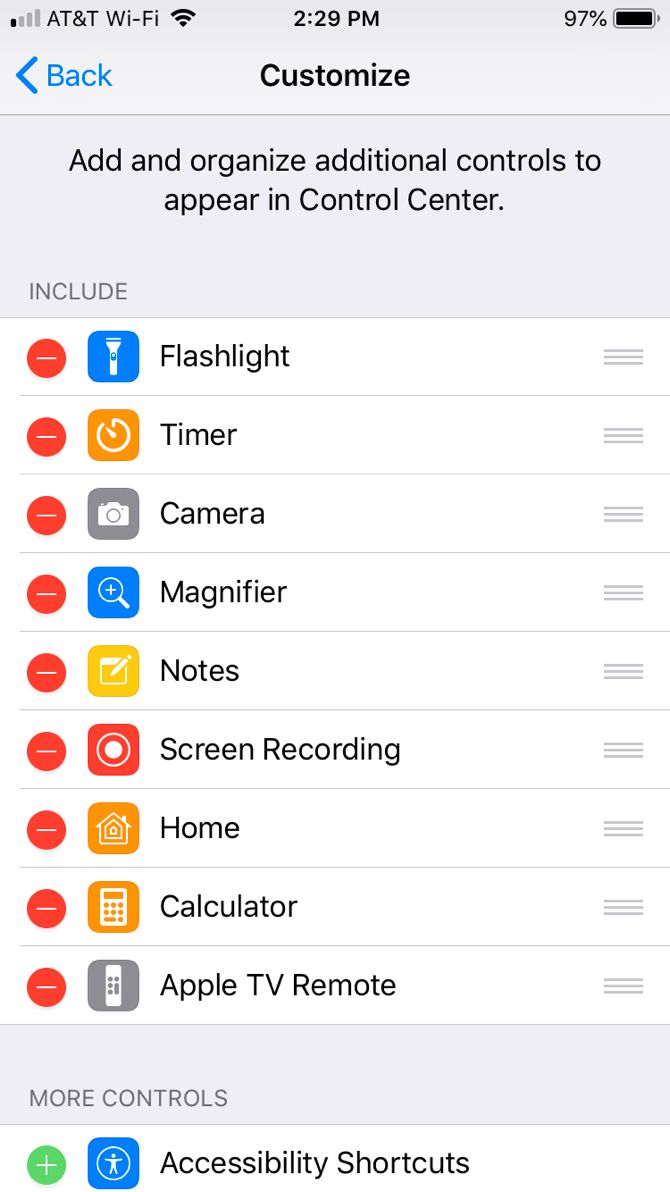
Task: Take Calculator out of the Include list
Action: click(46, 908)
